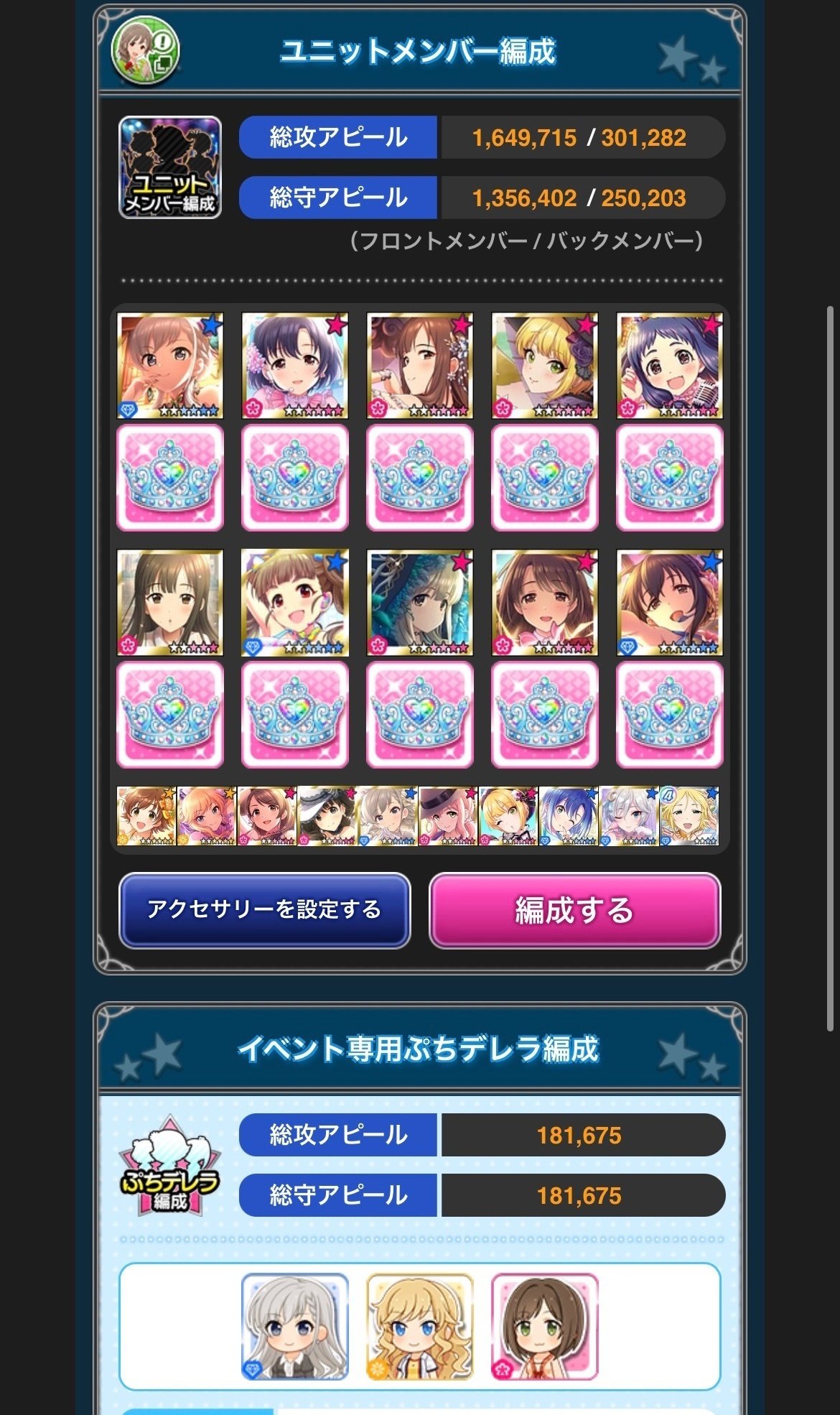Tap the ユニットメンバー編成 icon

point(170,167)
